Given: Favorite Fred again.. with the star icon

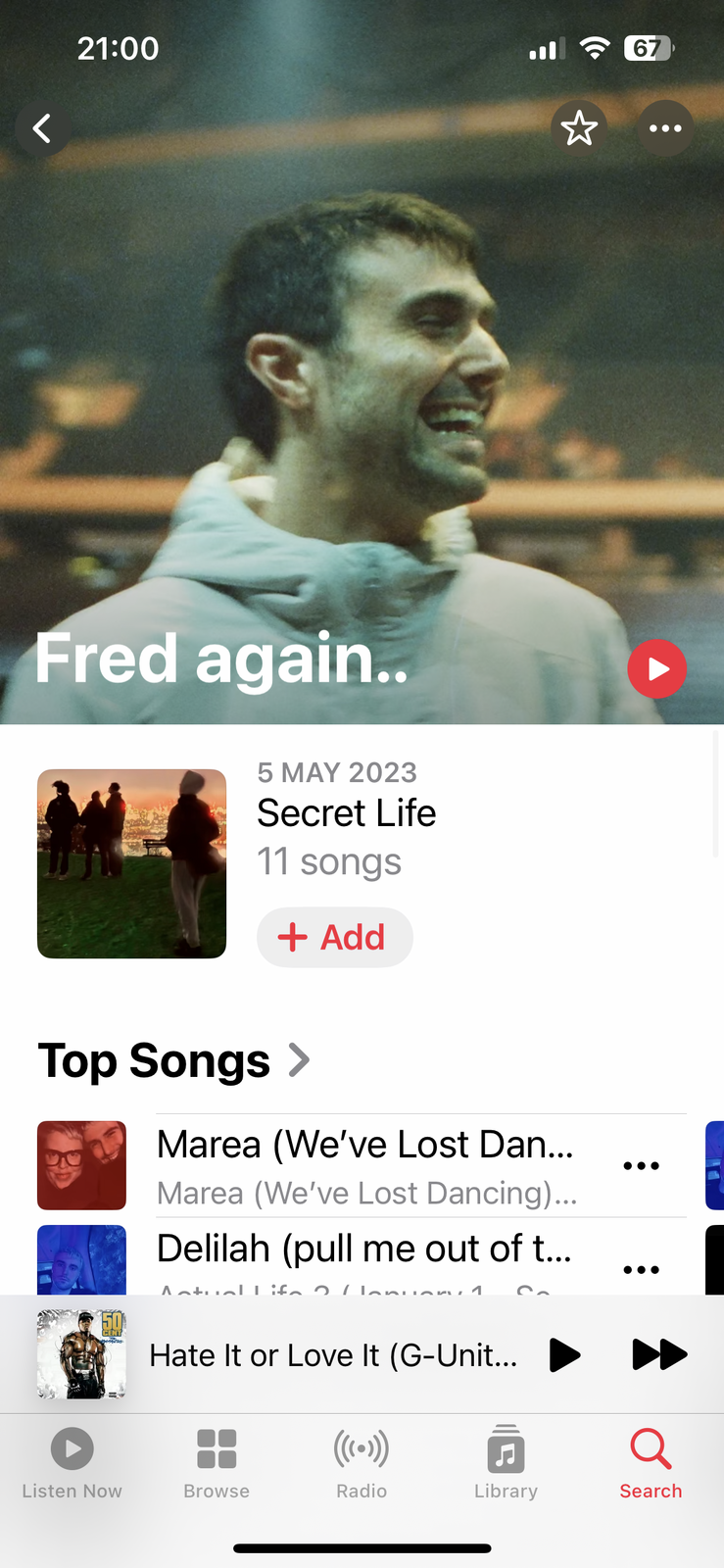Looking at the screenshot, I should pyautogui.click(x=579, y=128).
